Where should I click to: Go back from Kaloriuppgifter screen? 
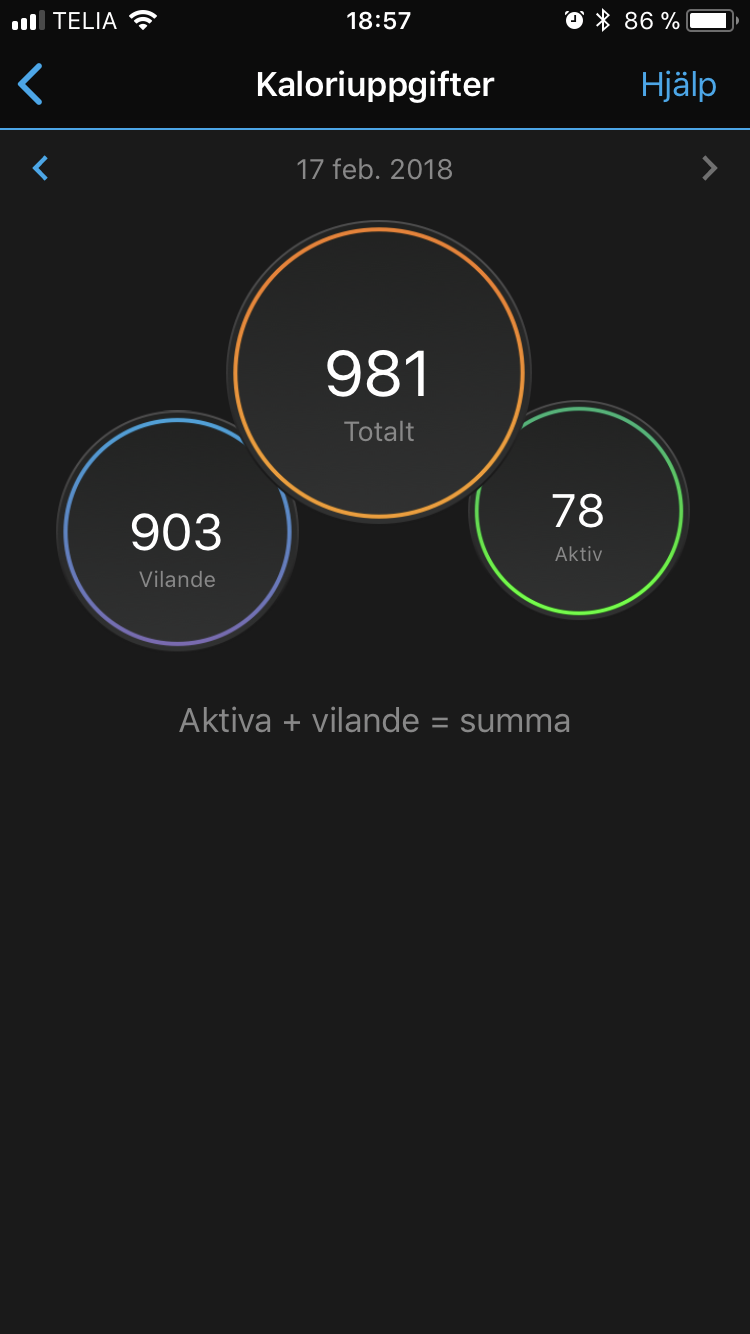click(x=31, y=85)
